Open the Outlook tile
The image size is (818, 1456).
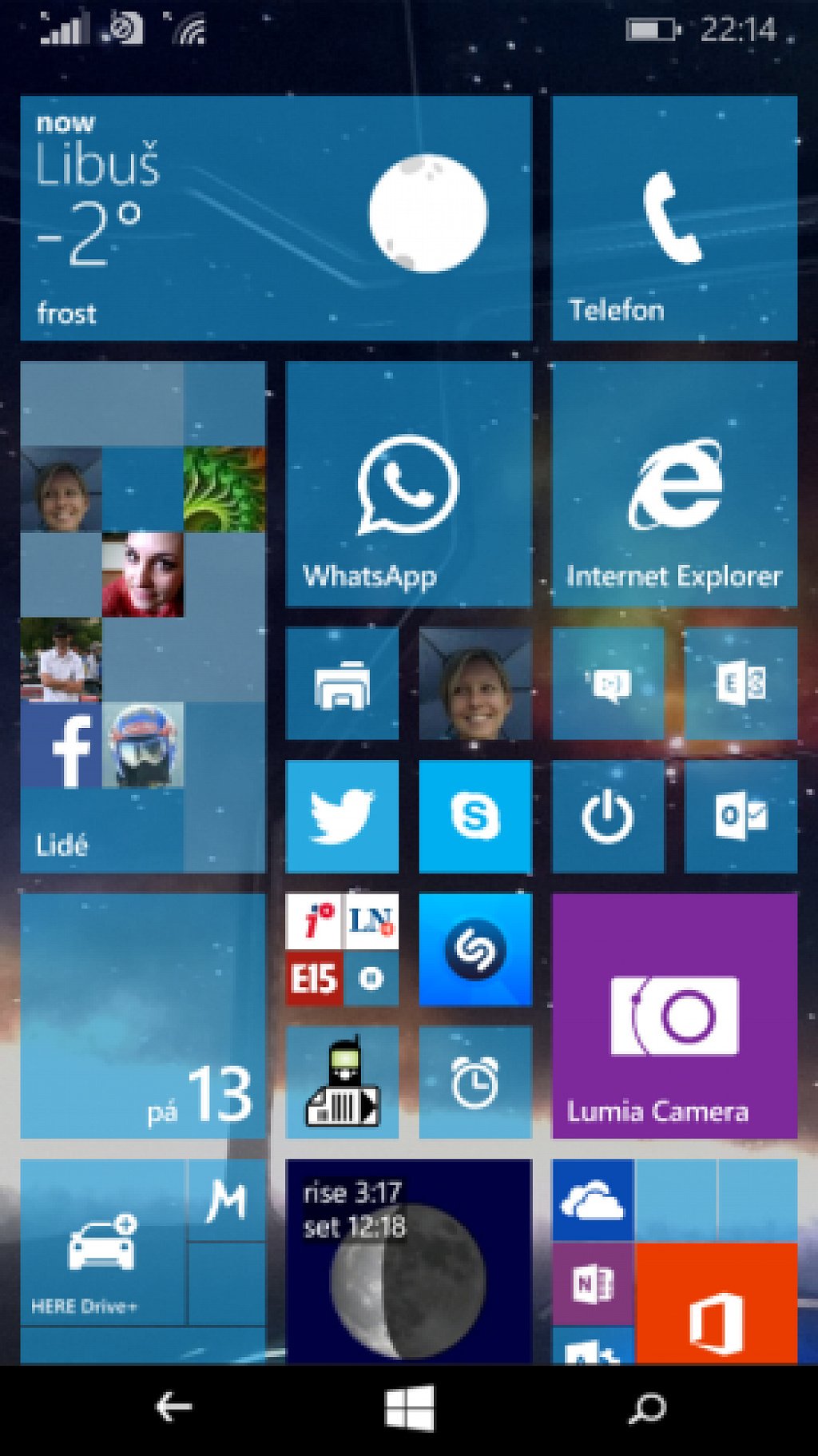click(741, 816)
